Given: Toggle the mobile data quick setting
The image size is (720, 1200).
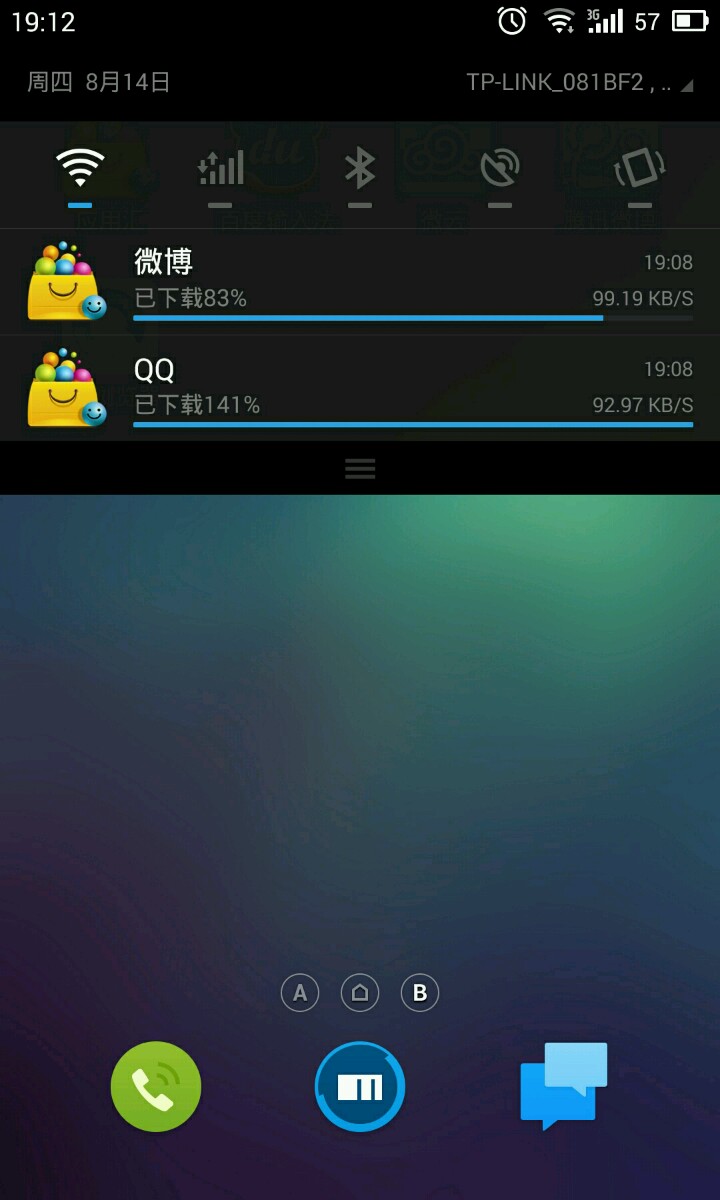Looking at the screenshot, I should click(x=220, y=170).
